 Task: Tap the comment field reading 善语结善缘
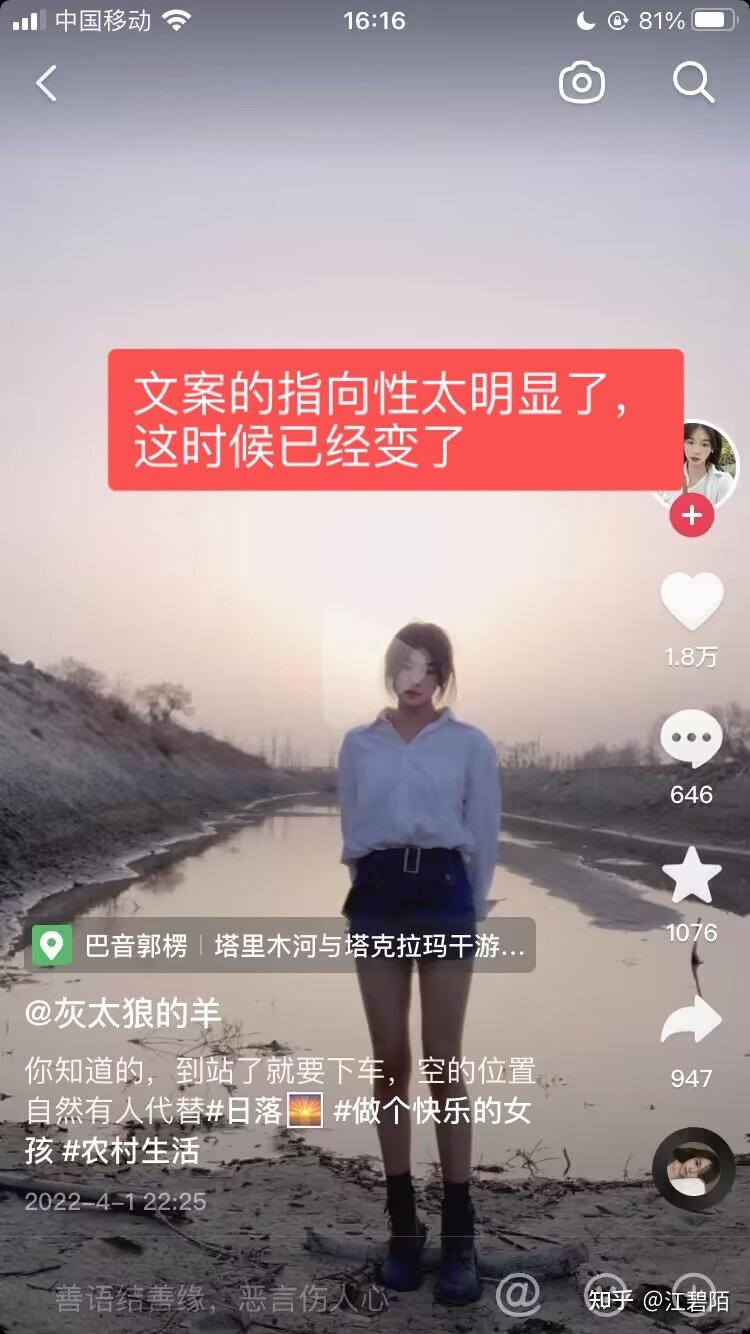click(x=222, y=1298)
